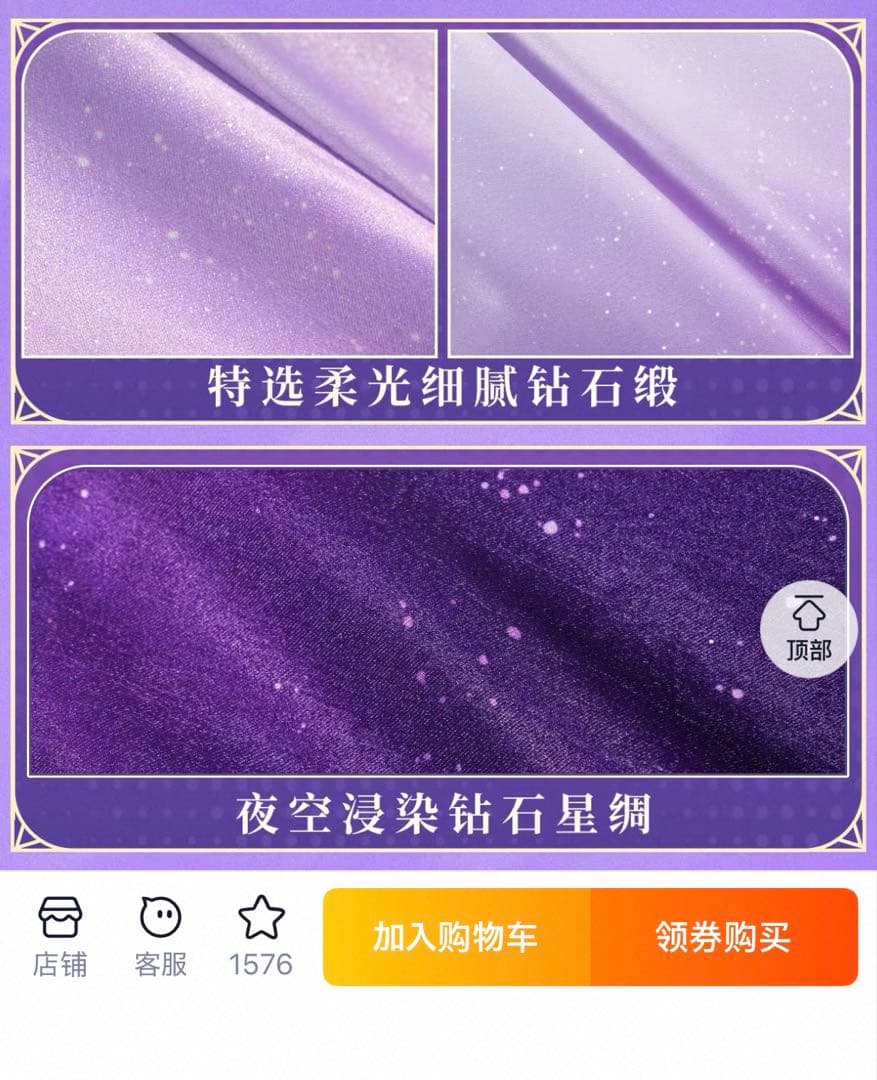This screenshot has width=877, height=1080.
Task: Purchase with the 领券购买 coupon button
Action: click(723, 935)
